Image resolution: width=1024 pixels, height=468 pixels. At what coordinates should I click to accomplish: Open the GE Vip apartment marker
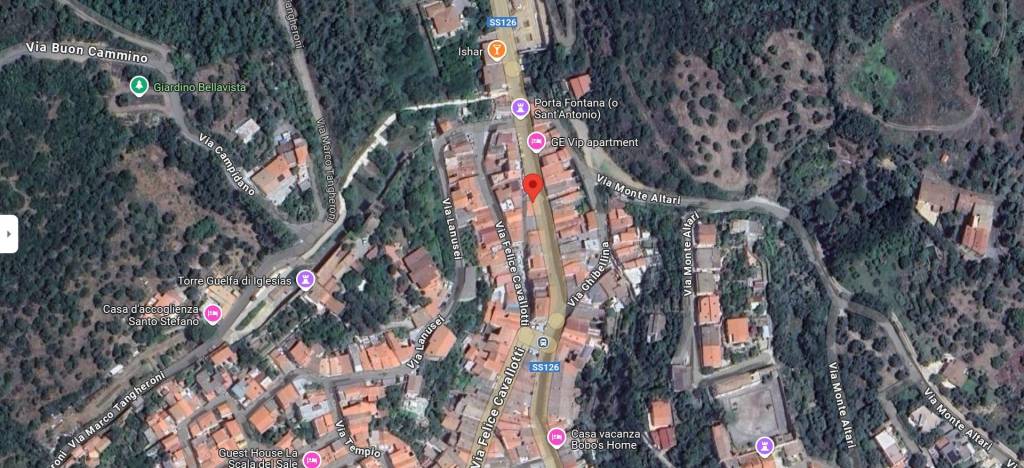[536, 142]
